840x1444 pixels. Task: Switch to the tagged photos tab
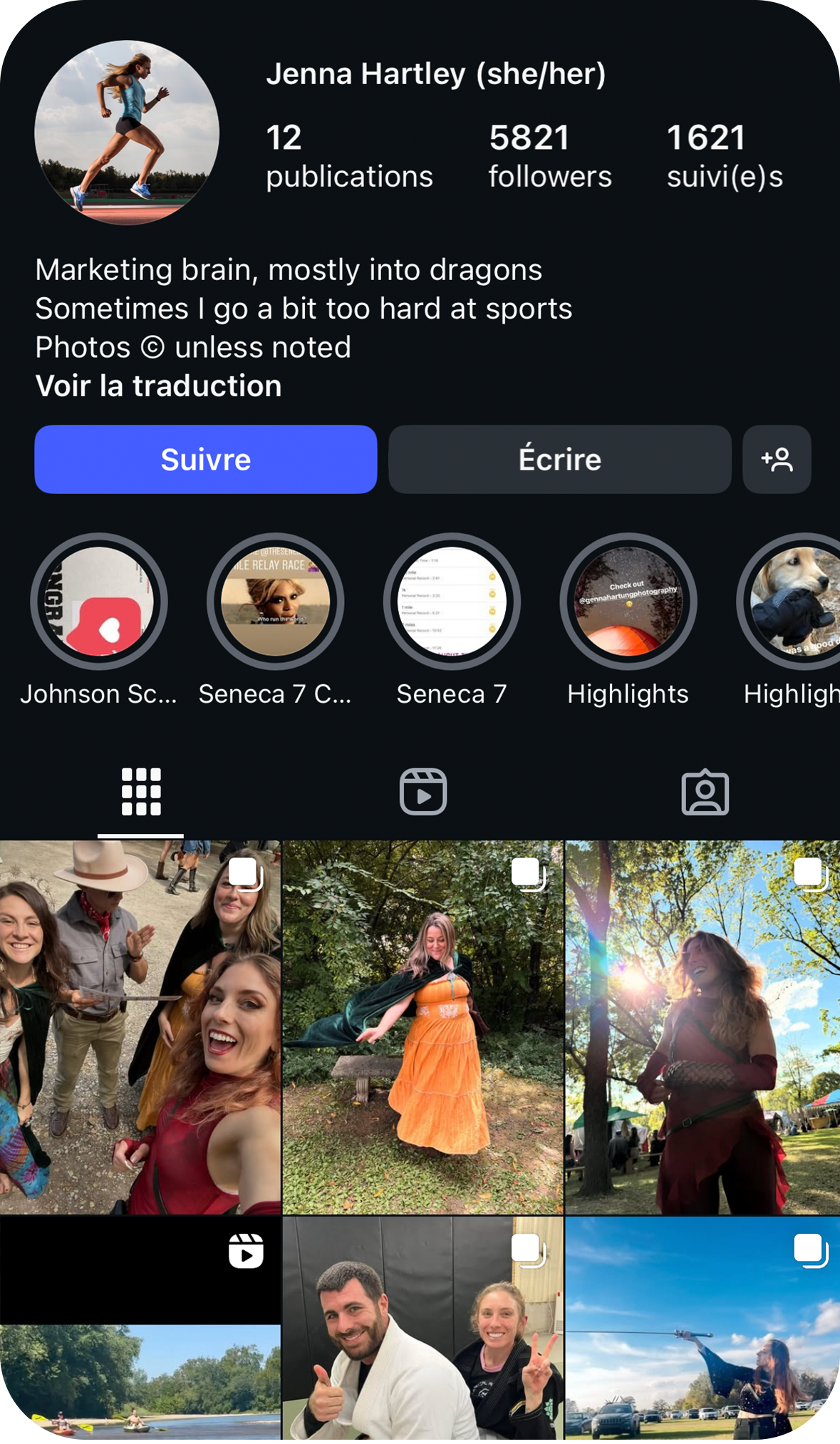tap(705, 792)
